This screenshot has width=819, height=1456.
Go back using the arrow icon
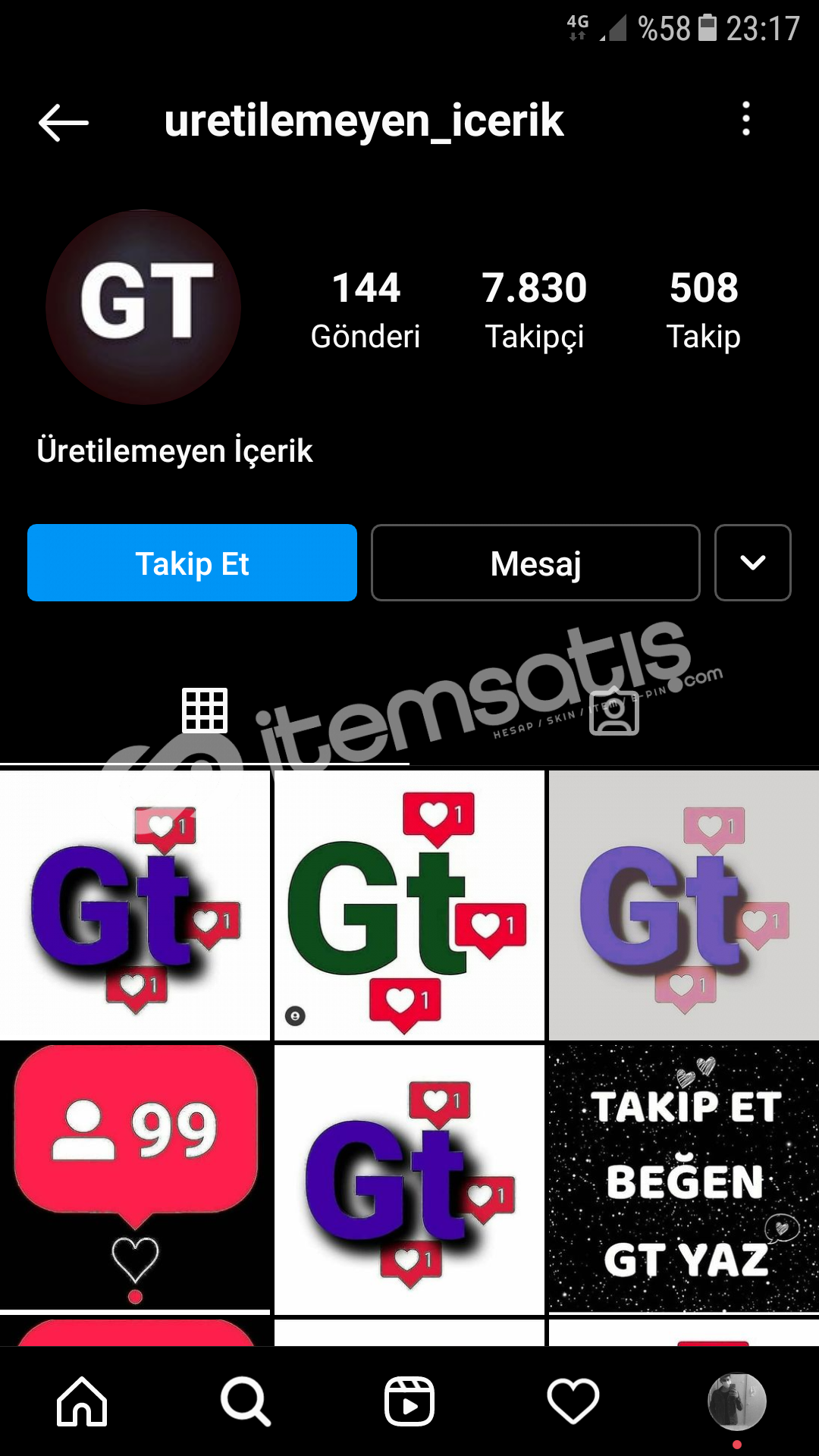[x=64, y=122]
